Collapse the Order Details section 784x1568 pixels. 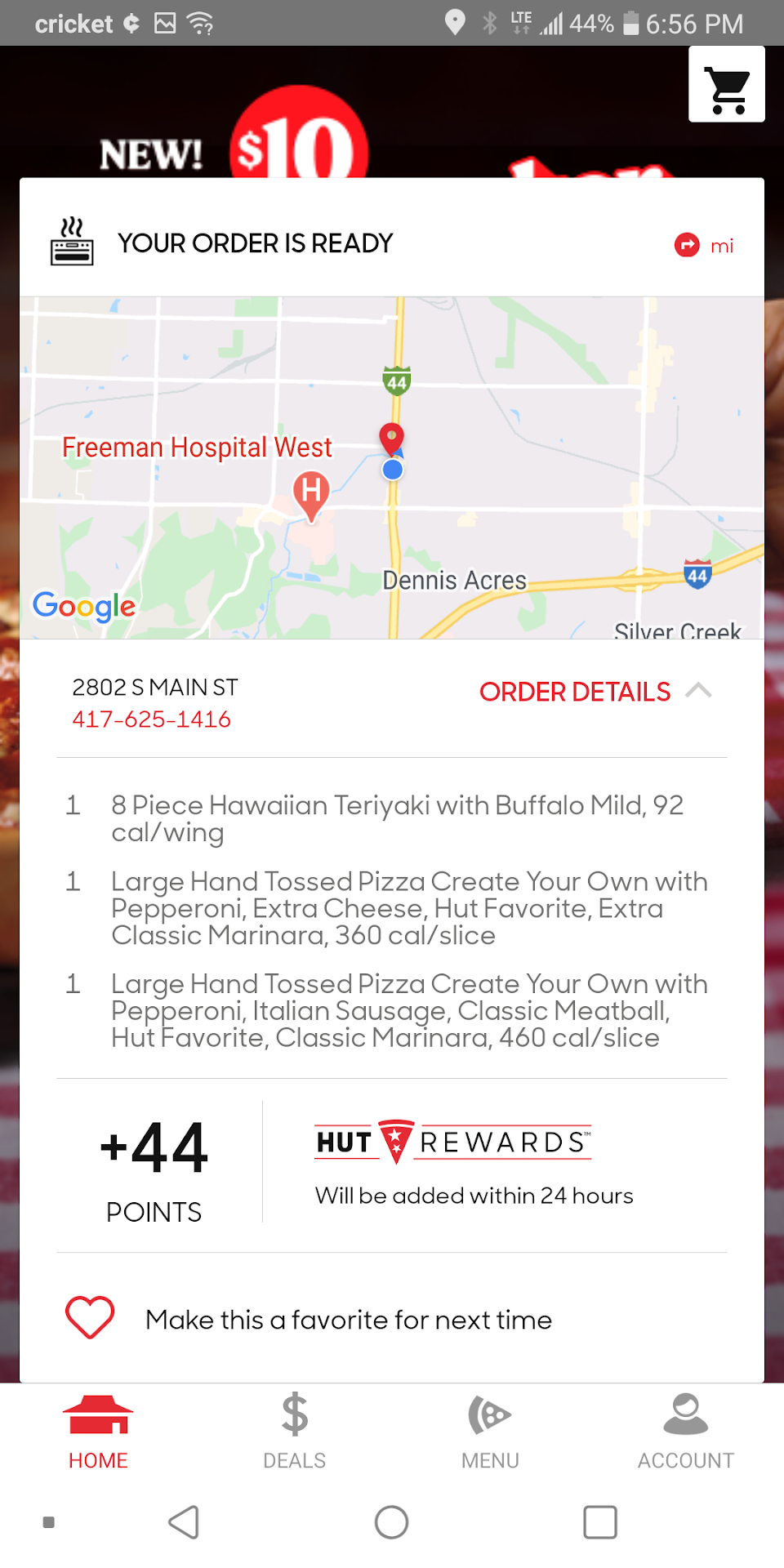(x=595, y=692)
